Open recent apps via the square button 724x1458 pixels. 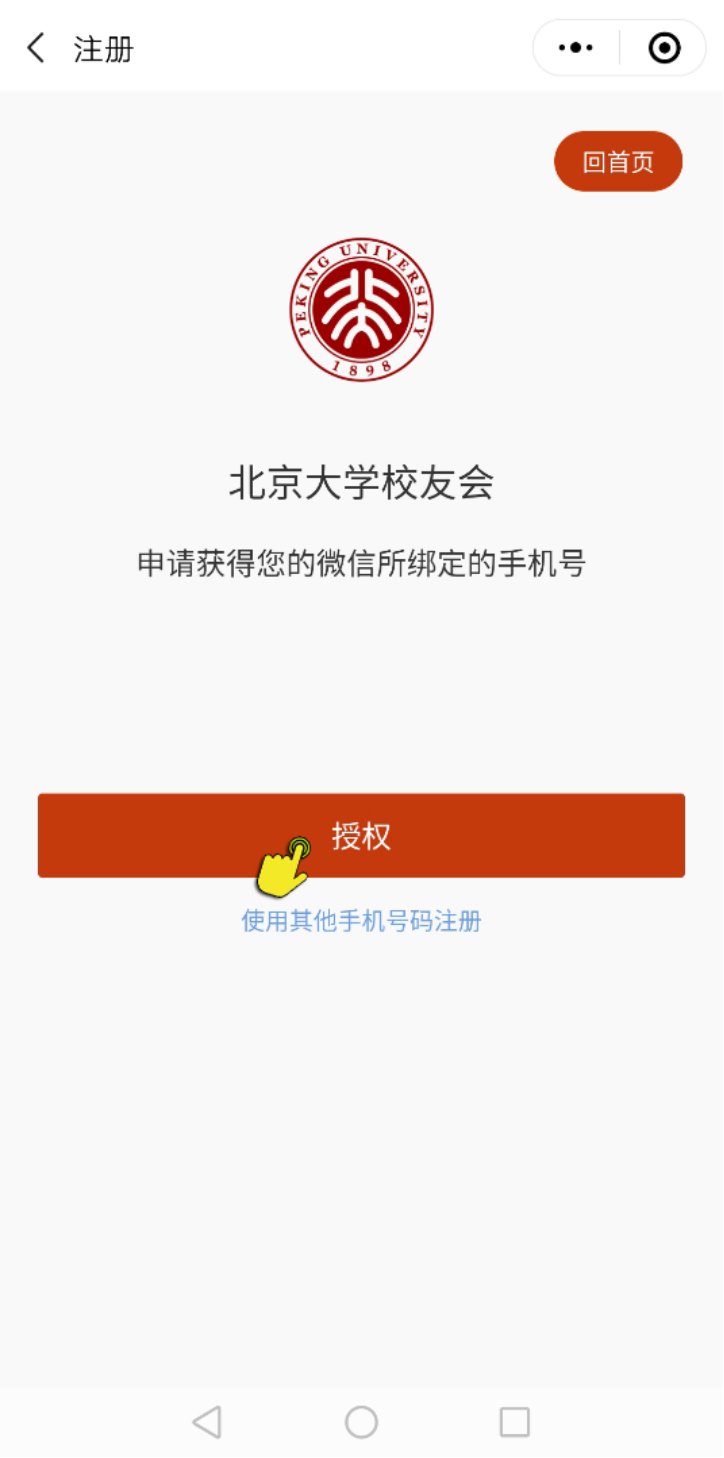click(x=515, y=1420)
